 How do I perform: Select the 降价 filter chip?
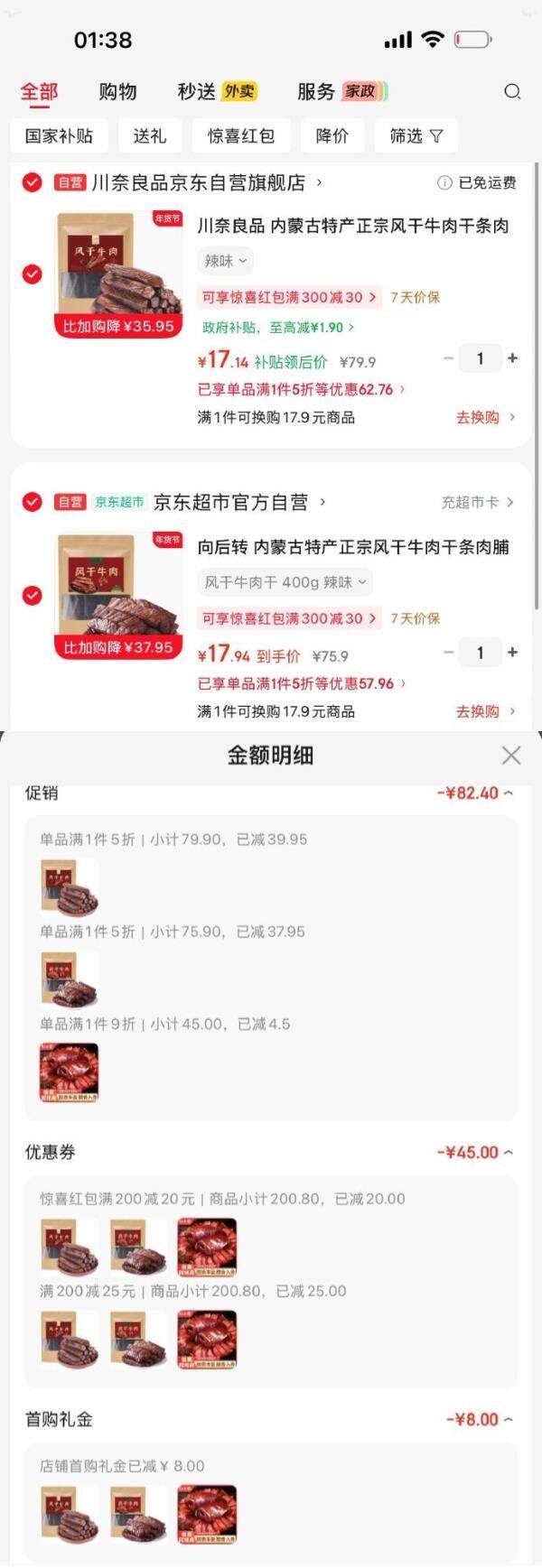[x=332, y=136]
